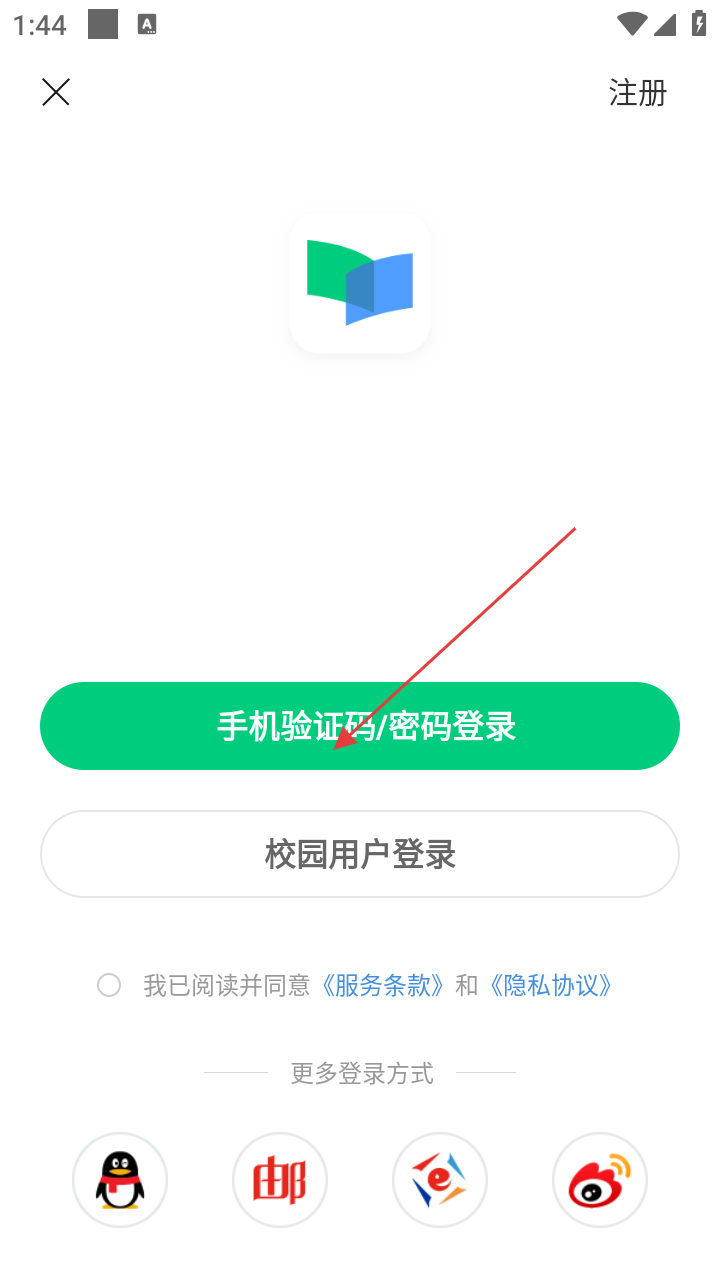Log in with Weibo icon
The width and height of the screenshot is (720, 1280).
click(600, 1180)
